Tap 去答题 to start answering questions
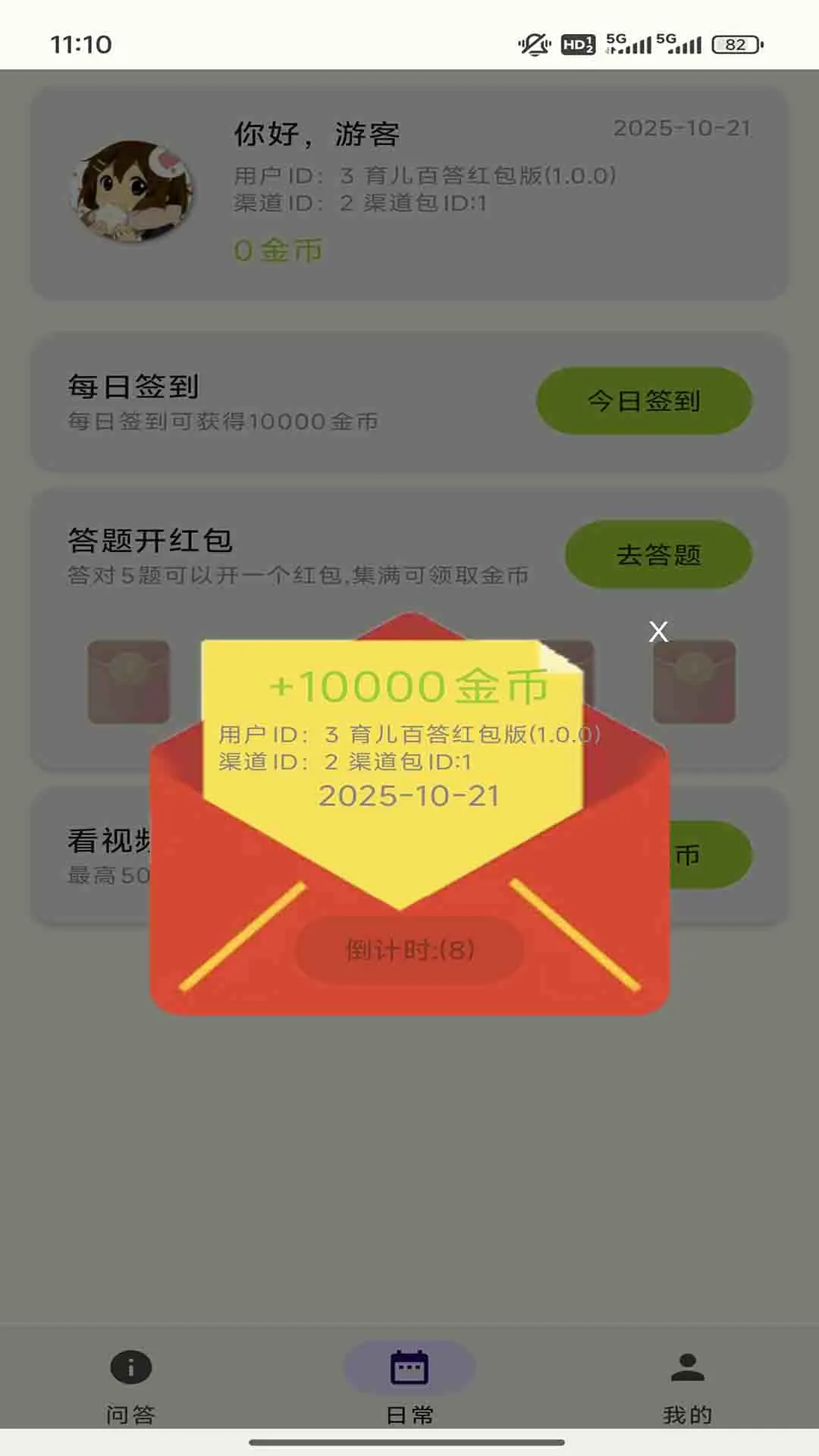This screenshot has height=1456, width=819. click(x=658, y=554)
